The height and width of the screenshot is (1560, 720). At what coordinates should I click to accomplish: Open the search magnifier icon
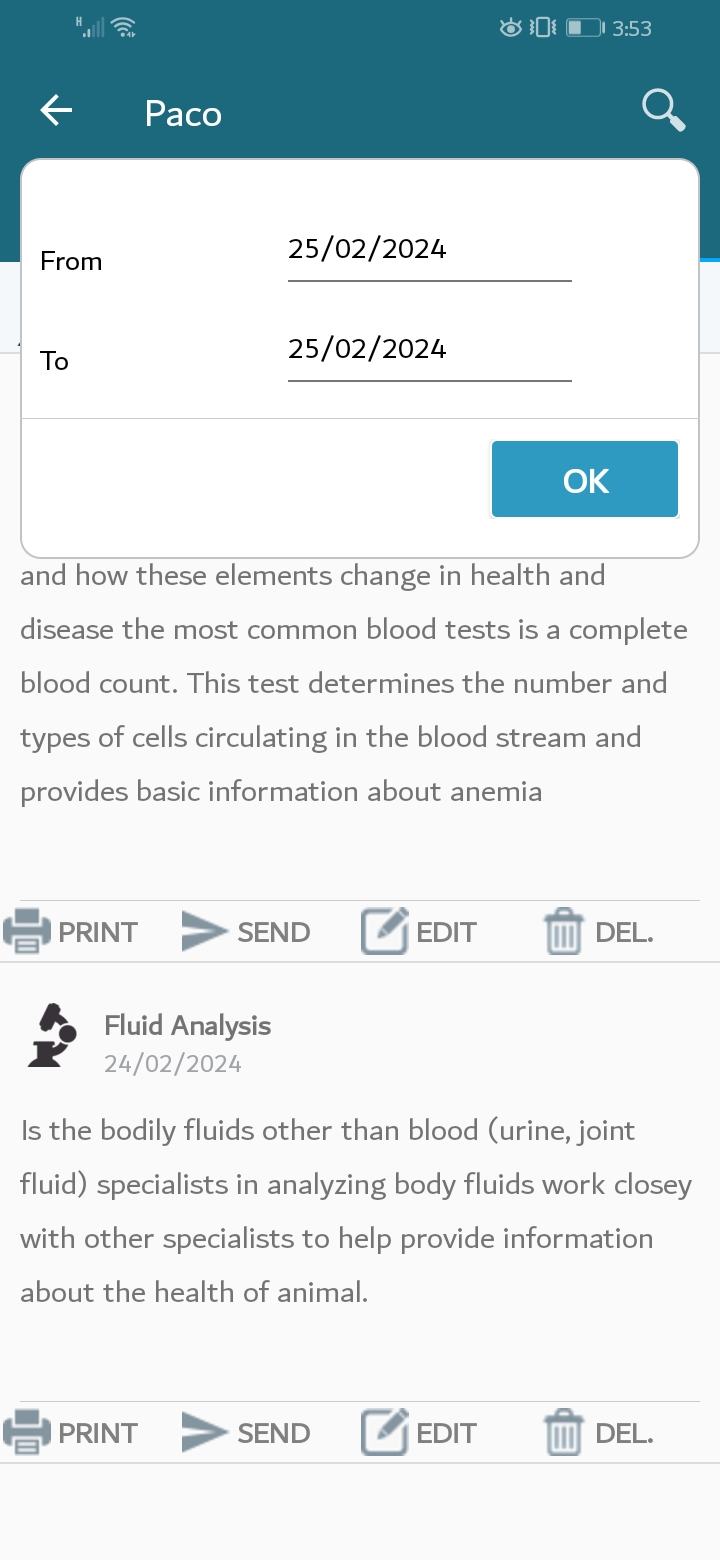[x=663, y=110]
